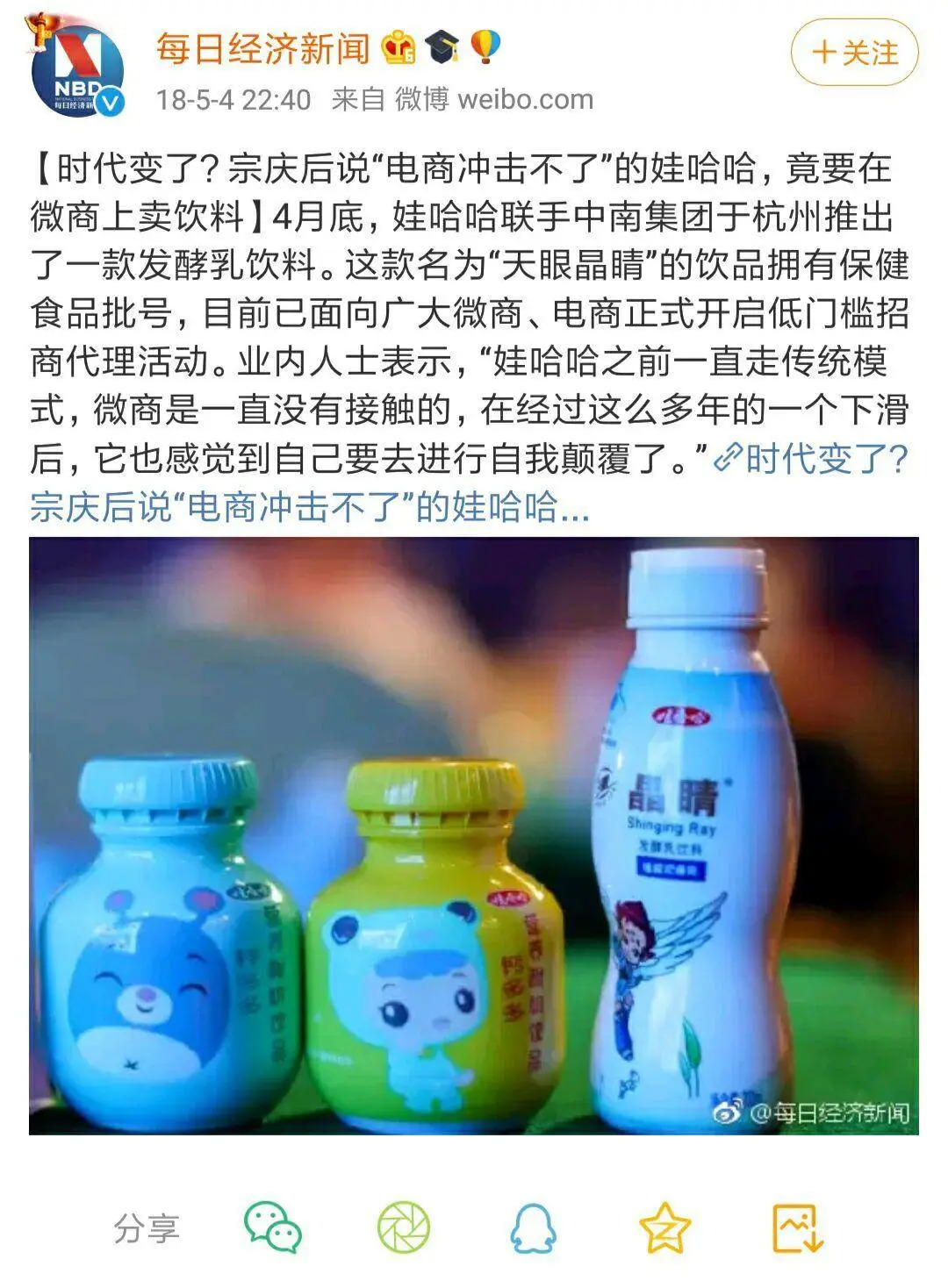
Task: Share the post to WeChat
Action: pyautogui.click(x=273, y=1227)
